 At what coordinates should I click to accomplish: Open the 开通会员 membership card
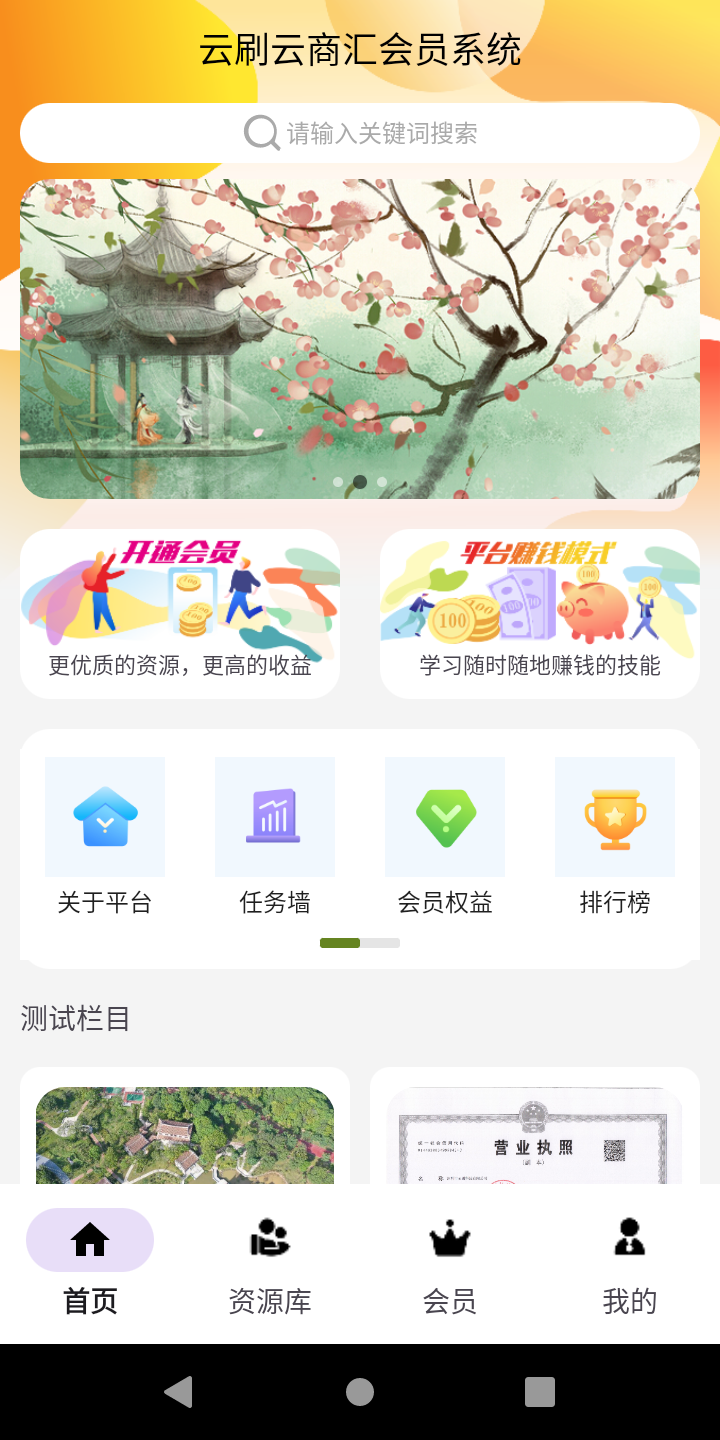pyautogui.click(x=180, y=614)
